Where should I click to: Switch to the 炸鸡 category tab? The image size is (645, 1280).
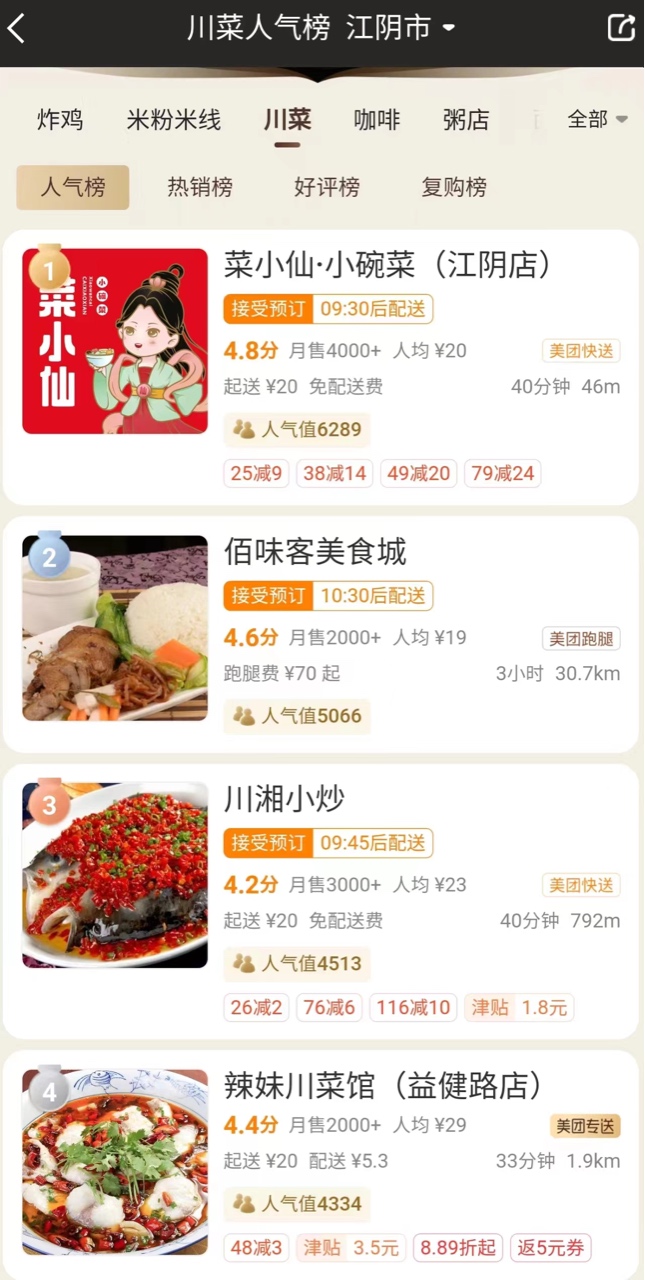coord(60,121)
